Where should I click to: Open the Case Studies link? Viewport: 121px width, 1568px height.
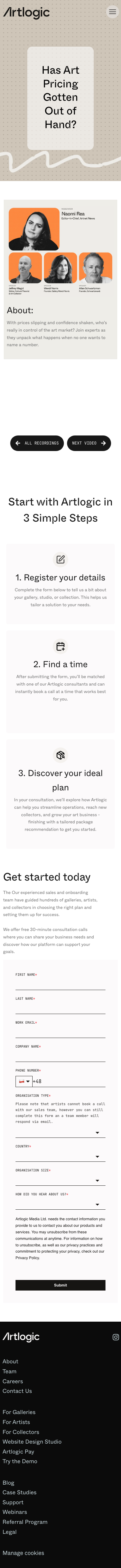pyautogui.click(x=20, y=1492)
